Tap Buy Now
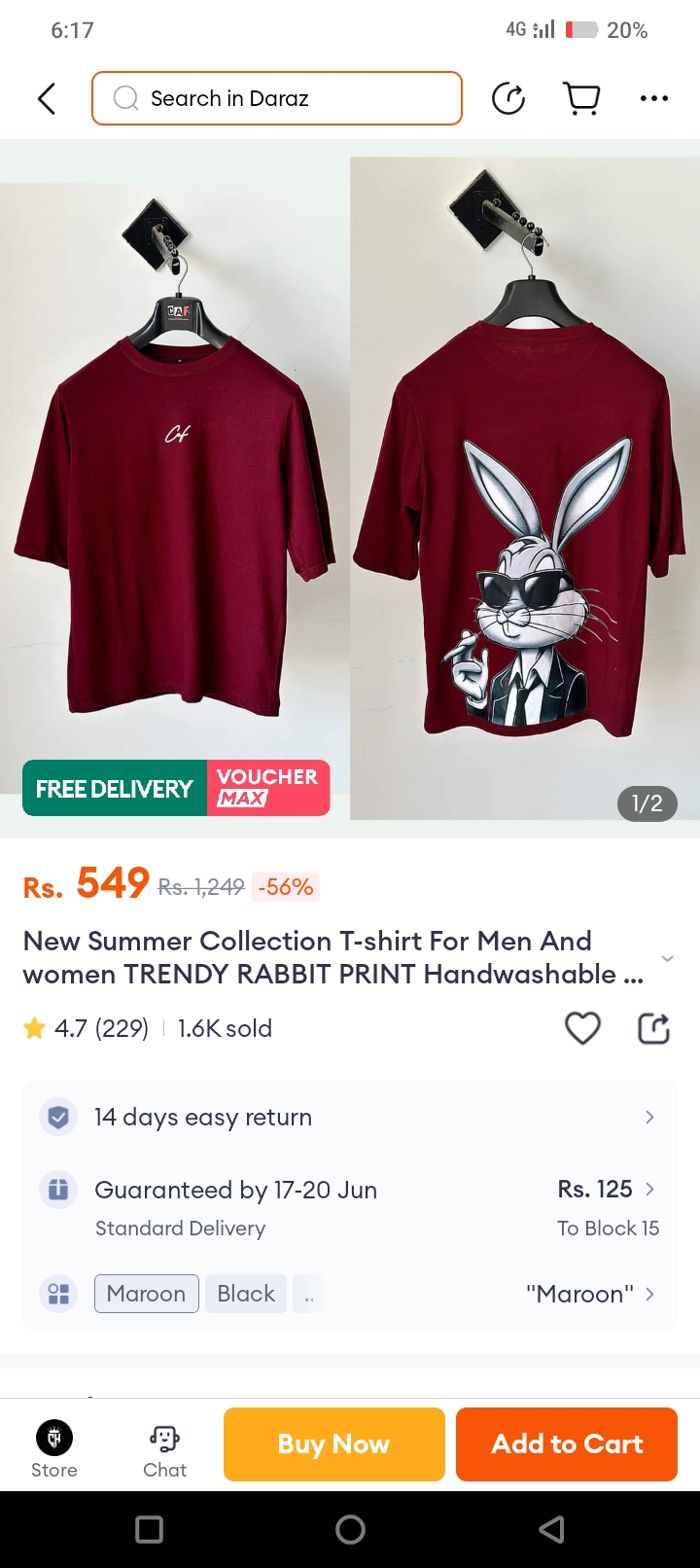 tap(333, 1444)
